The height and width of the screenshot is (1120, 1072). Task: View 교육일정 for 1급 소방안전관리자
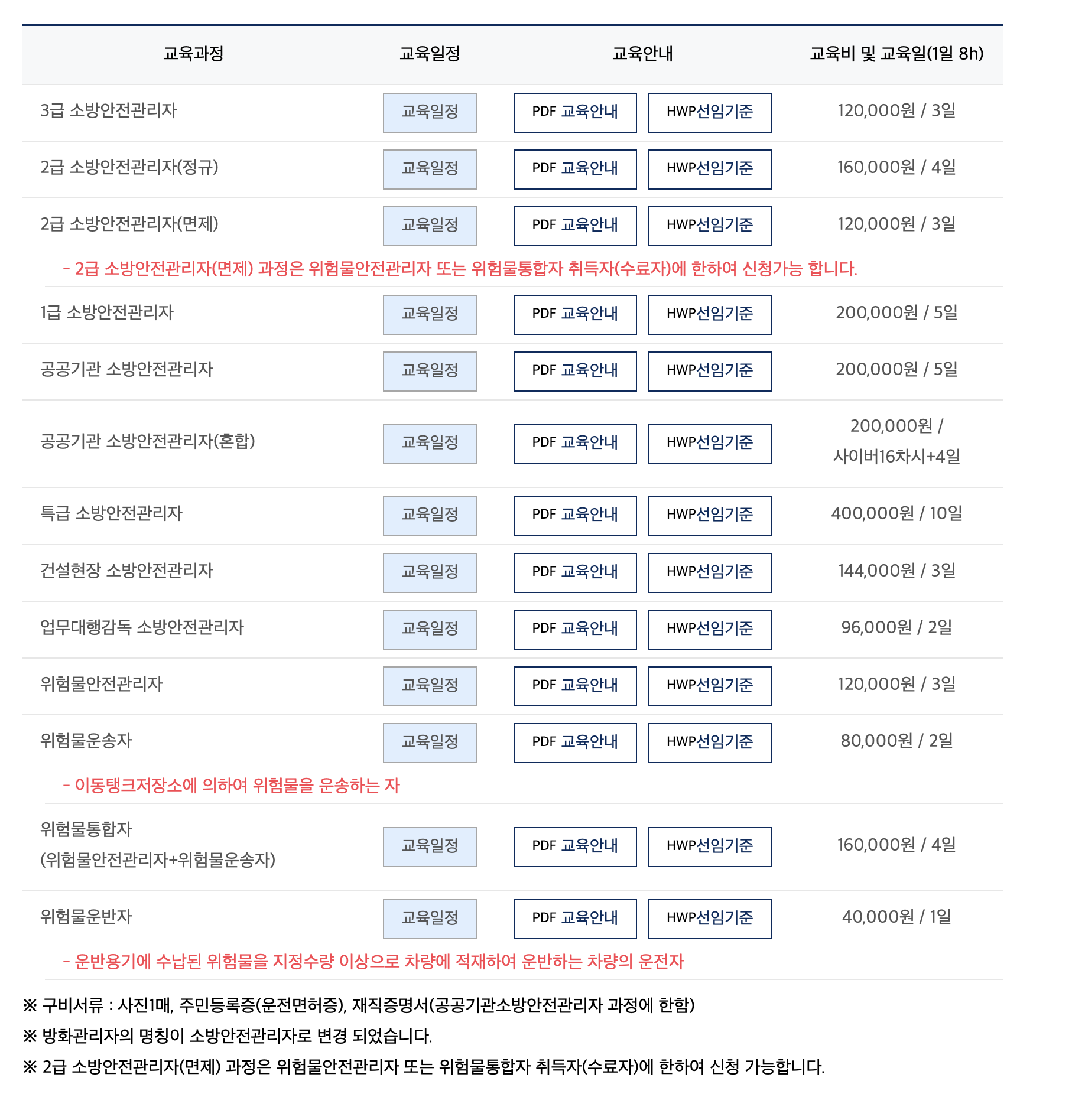430,314
